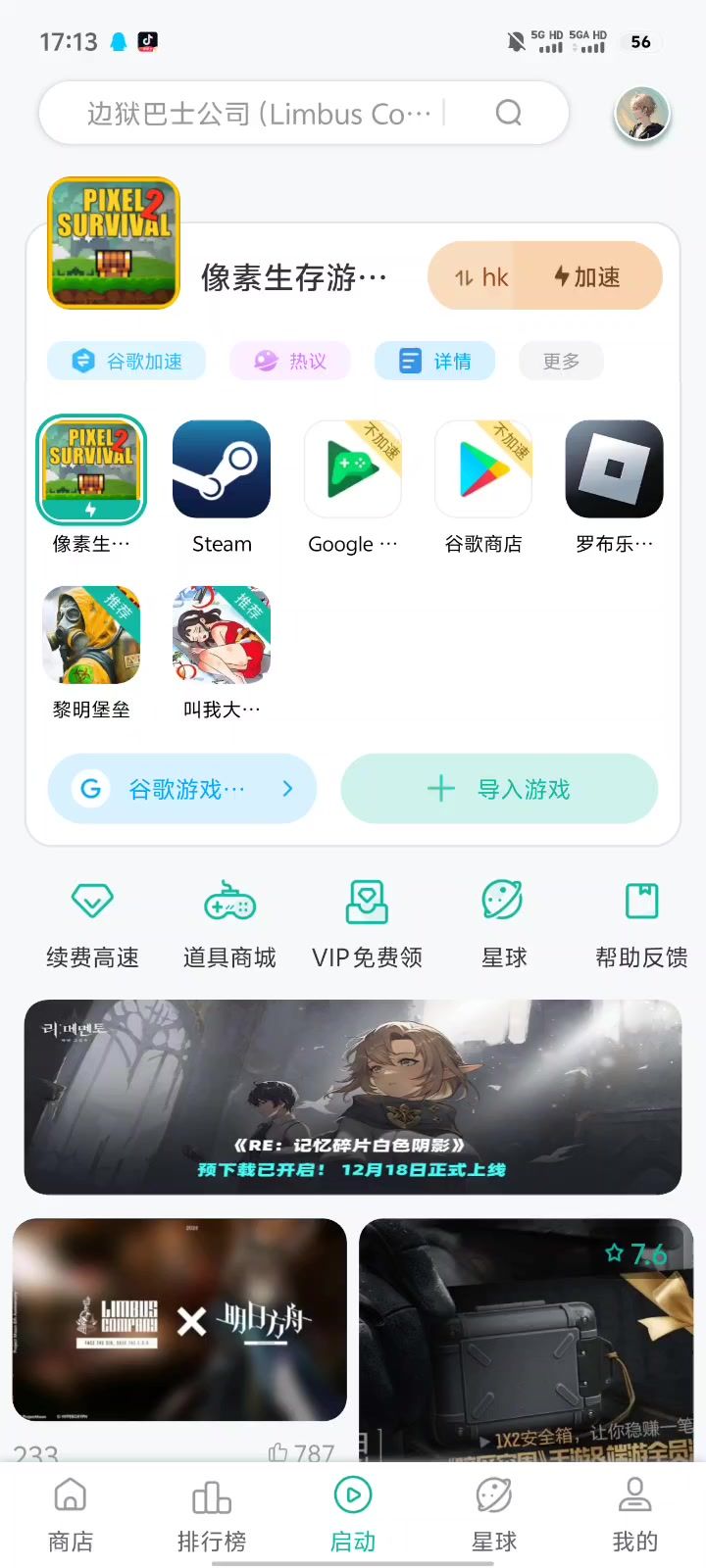Image resolution: width=706 pixels, height=1568 pixels.
Task: Open 续费高速 renewal shortcut
Action: click(92, 923)
